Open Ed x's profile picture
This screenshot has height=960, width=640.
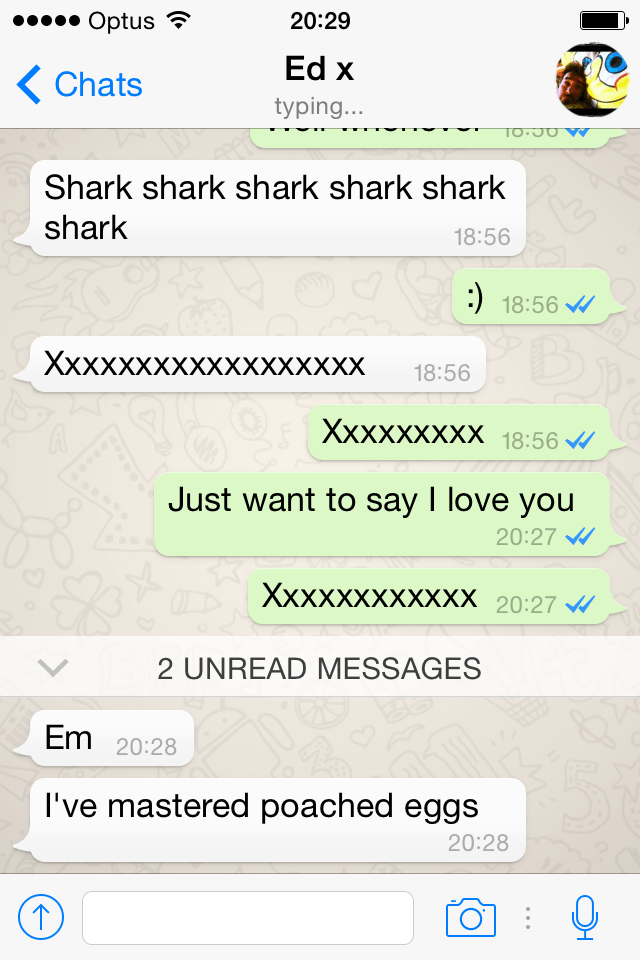click(591, 80)
